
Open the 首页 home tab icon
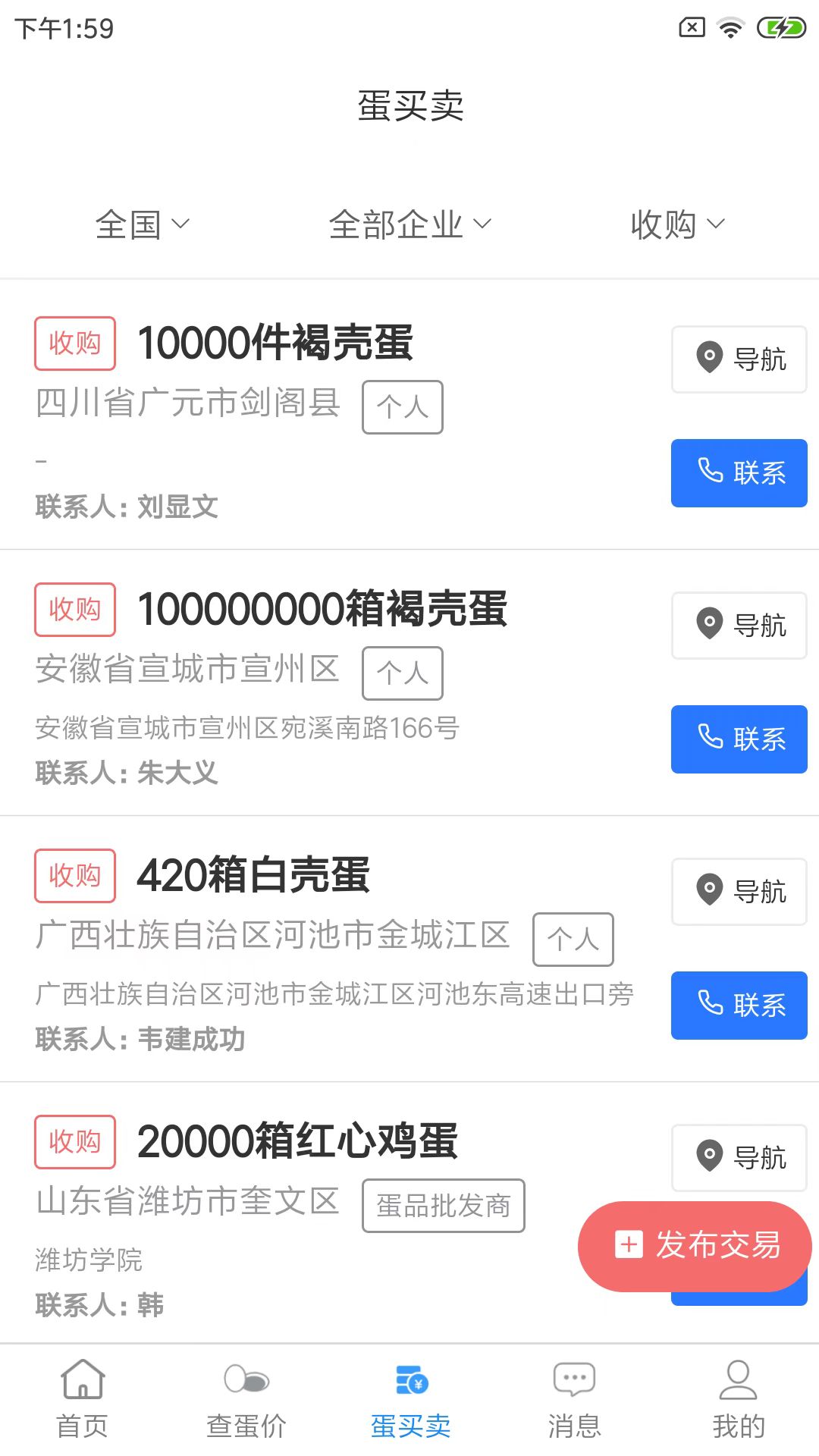pyautogui.click(x=83, y=1382)
